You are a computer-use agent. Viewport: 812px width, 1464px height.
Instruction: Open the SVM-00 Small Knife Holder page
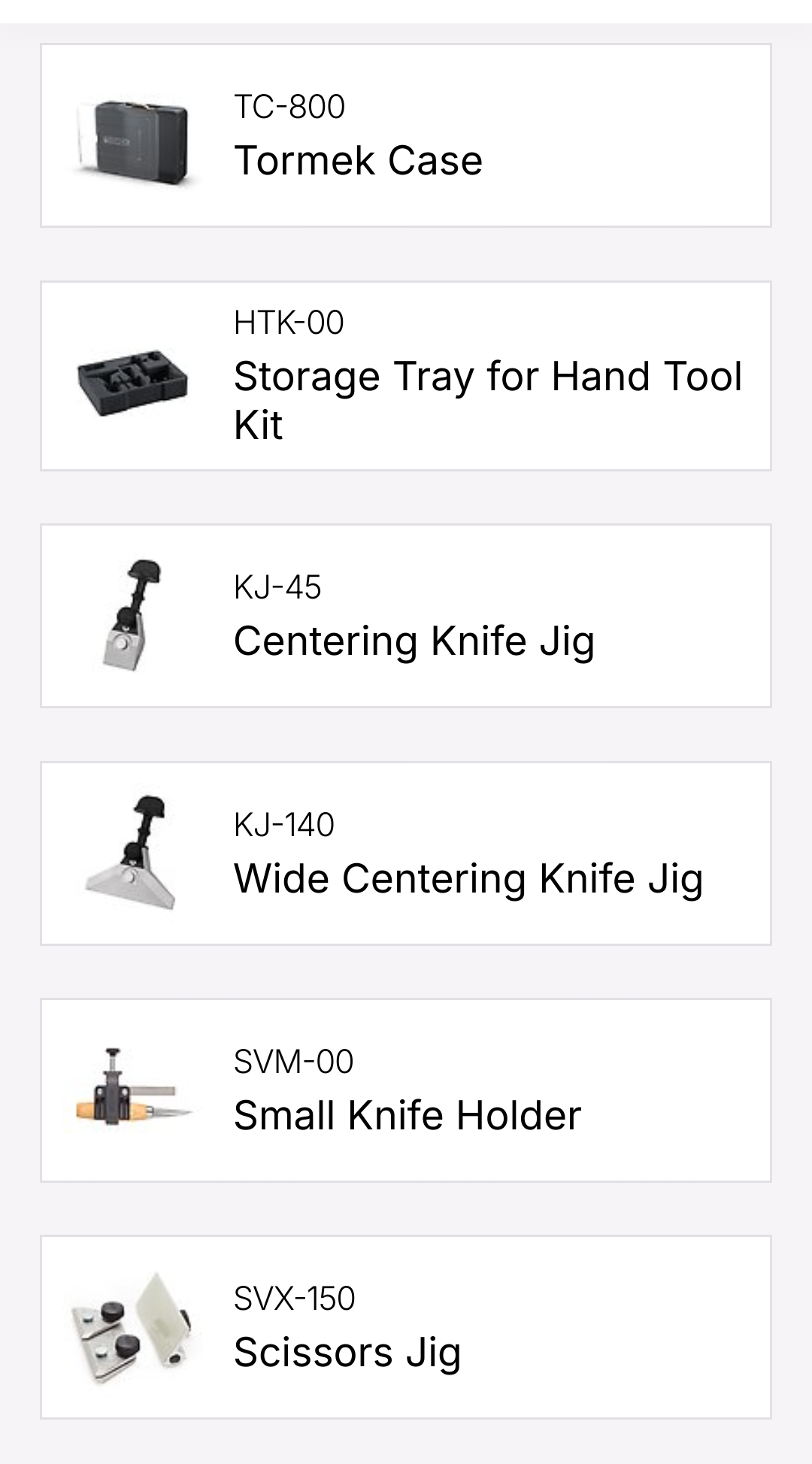pyautogui.click(x=408, y=1114)
